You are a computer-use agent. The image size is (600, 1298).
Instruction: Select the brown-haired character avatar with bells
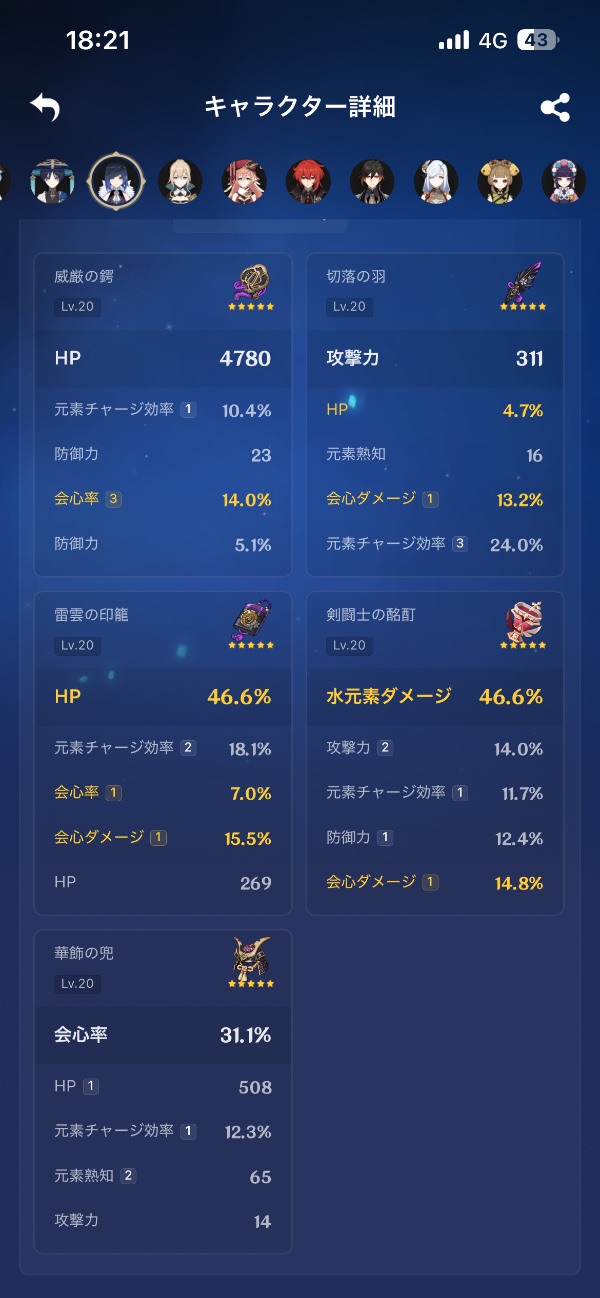tap(500, 181)
